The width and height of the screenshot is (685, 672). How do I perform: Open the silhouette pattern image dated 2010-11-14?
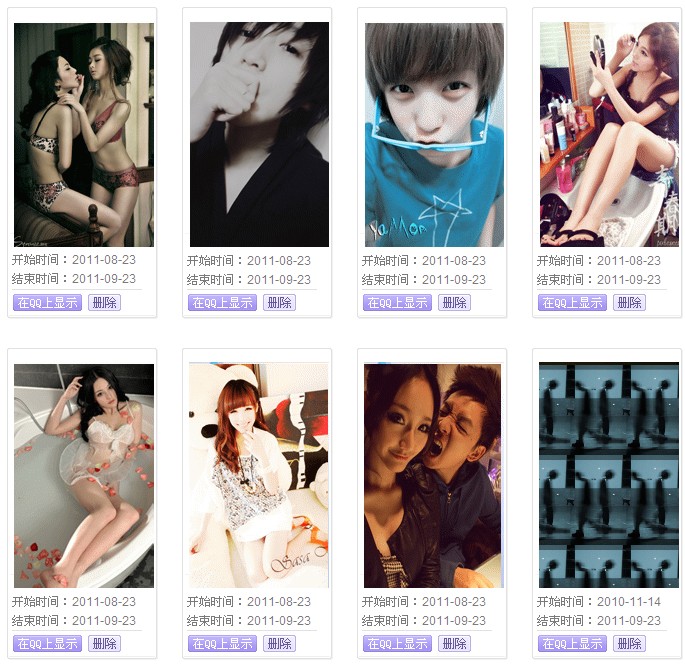coord(608,475)
